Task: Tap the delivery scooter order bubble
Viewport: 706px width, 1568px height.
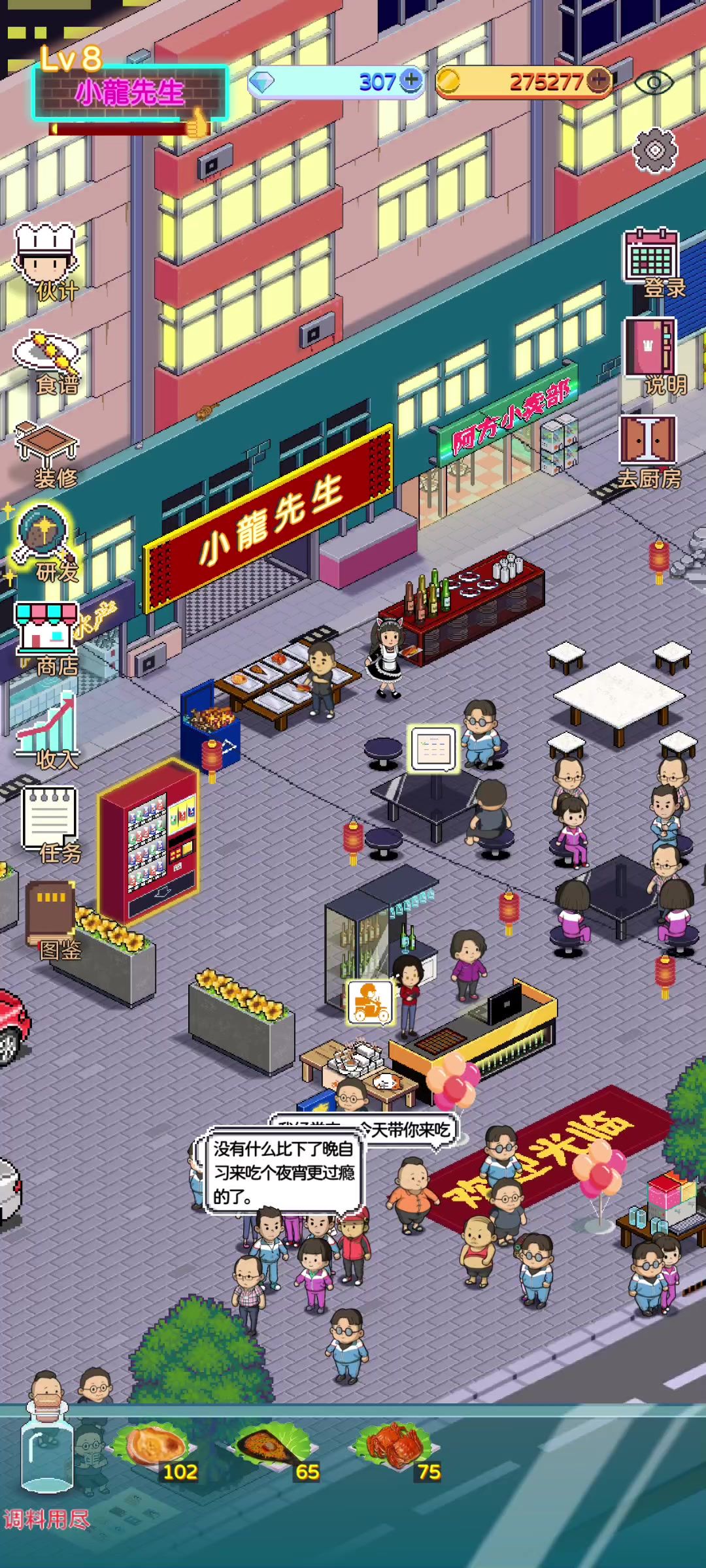Action: 370,1002
